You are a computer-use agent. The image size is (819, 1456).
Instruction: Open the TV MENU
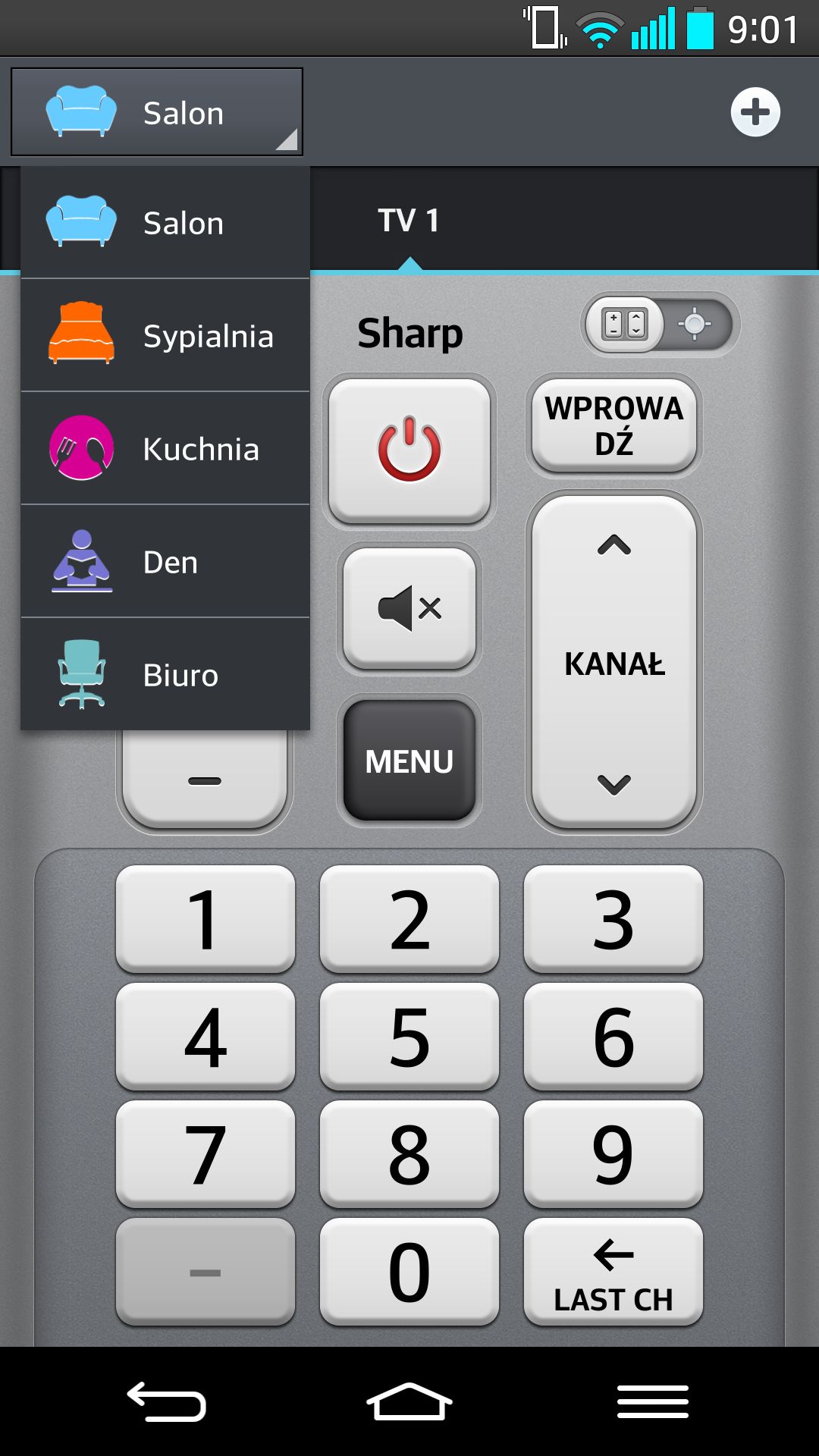[x=409, y=761]
